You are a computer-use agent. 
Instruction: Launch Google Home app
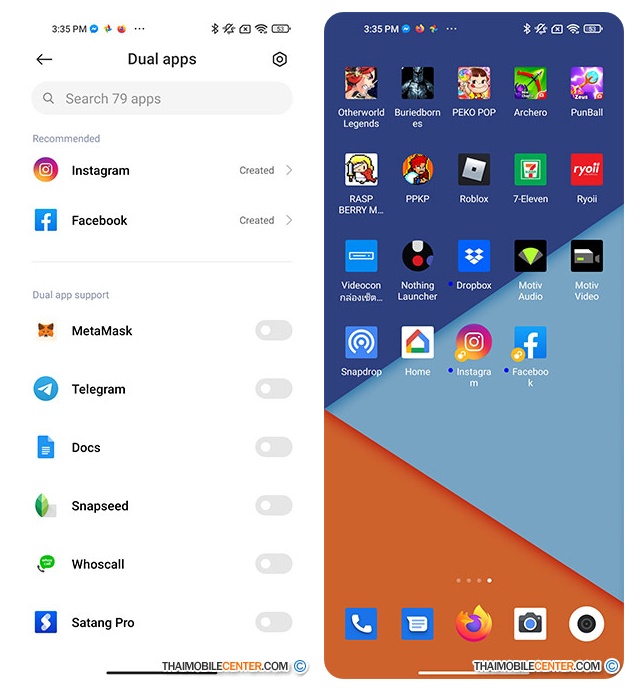(x=417, y=343)
